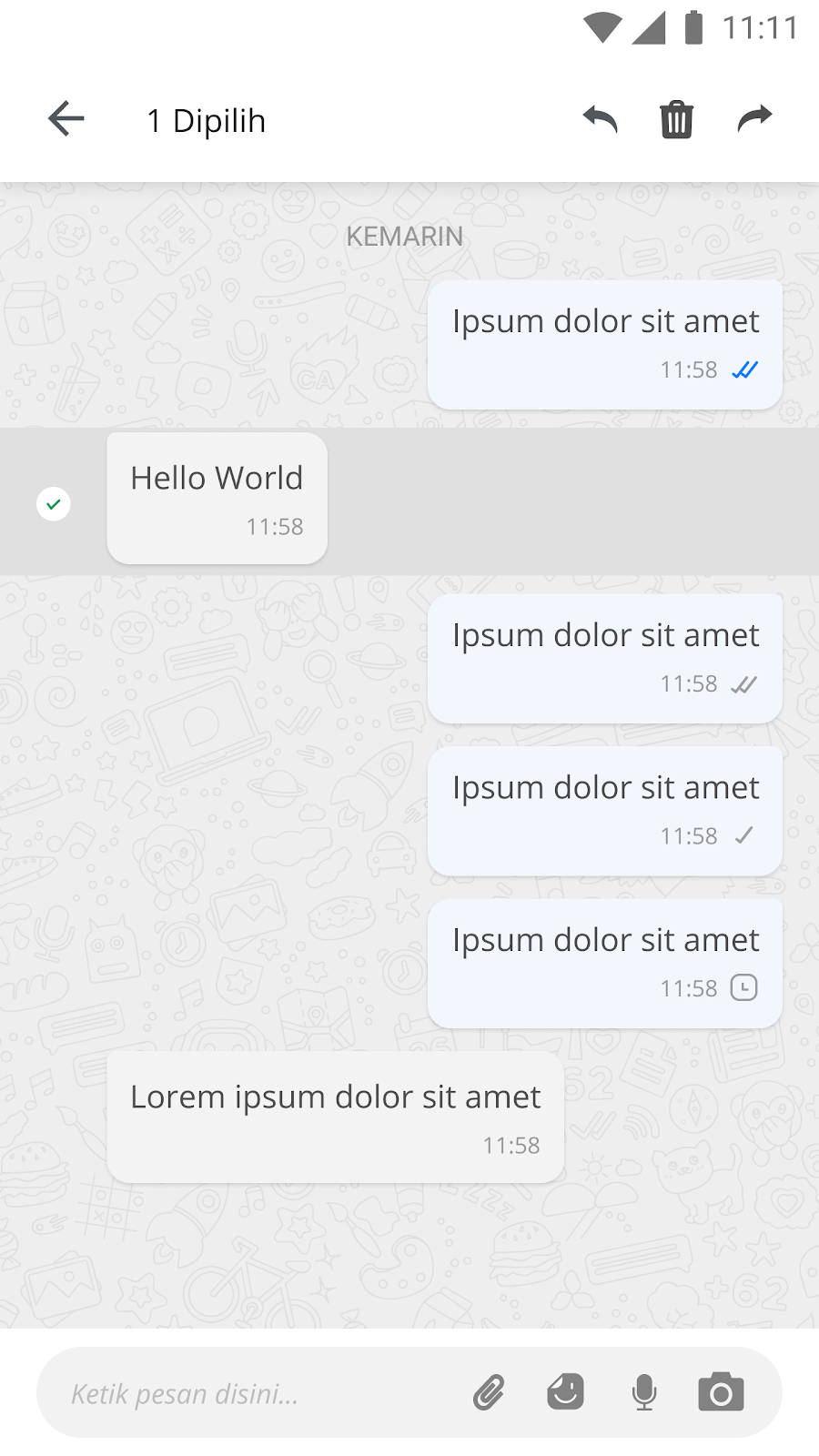Tap the message input field

[255, 1393]
